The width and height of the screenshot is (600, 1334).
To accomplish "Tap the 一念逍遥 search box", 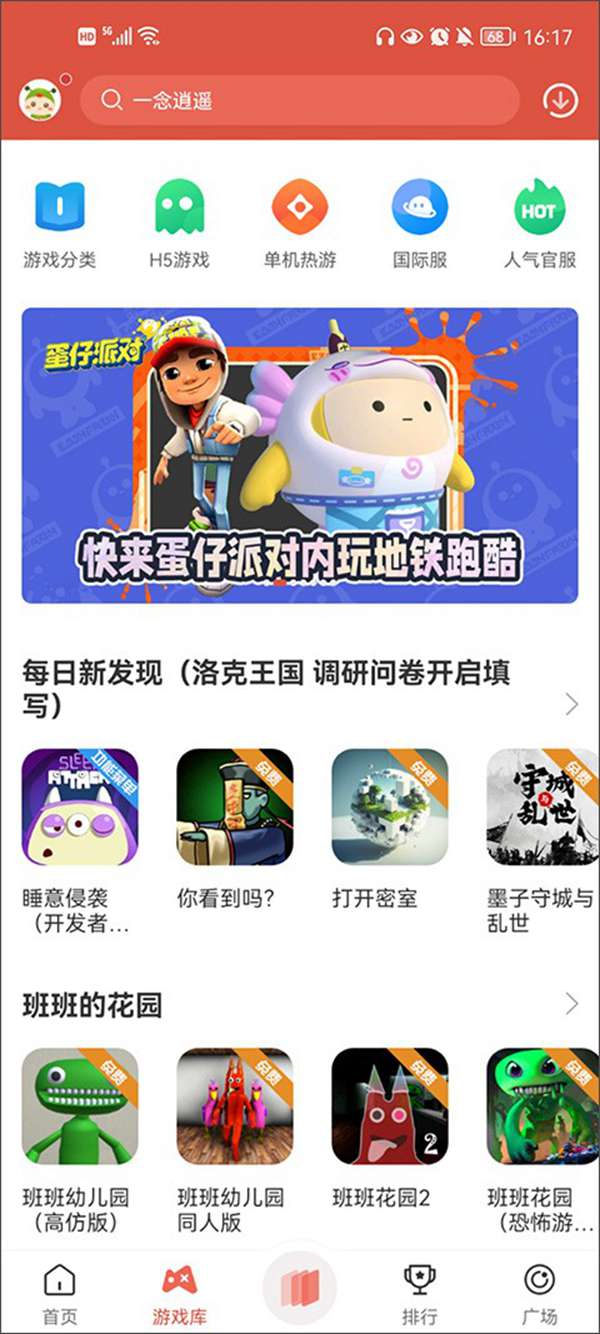I will tap(300, 100).
